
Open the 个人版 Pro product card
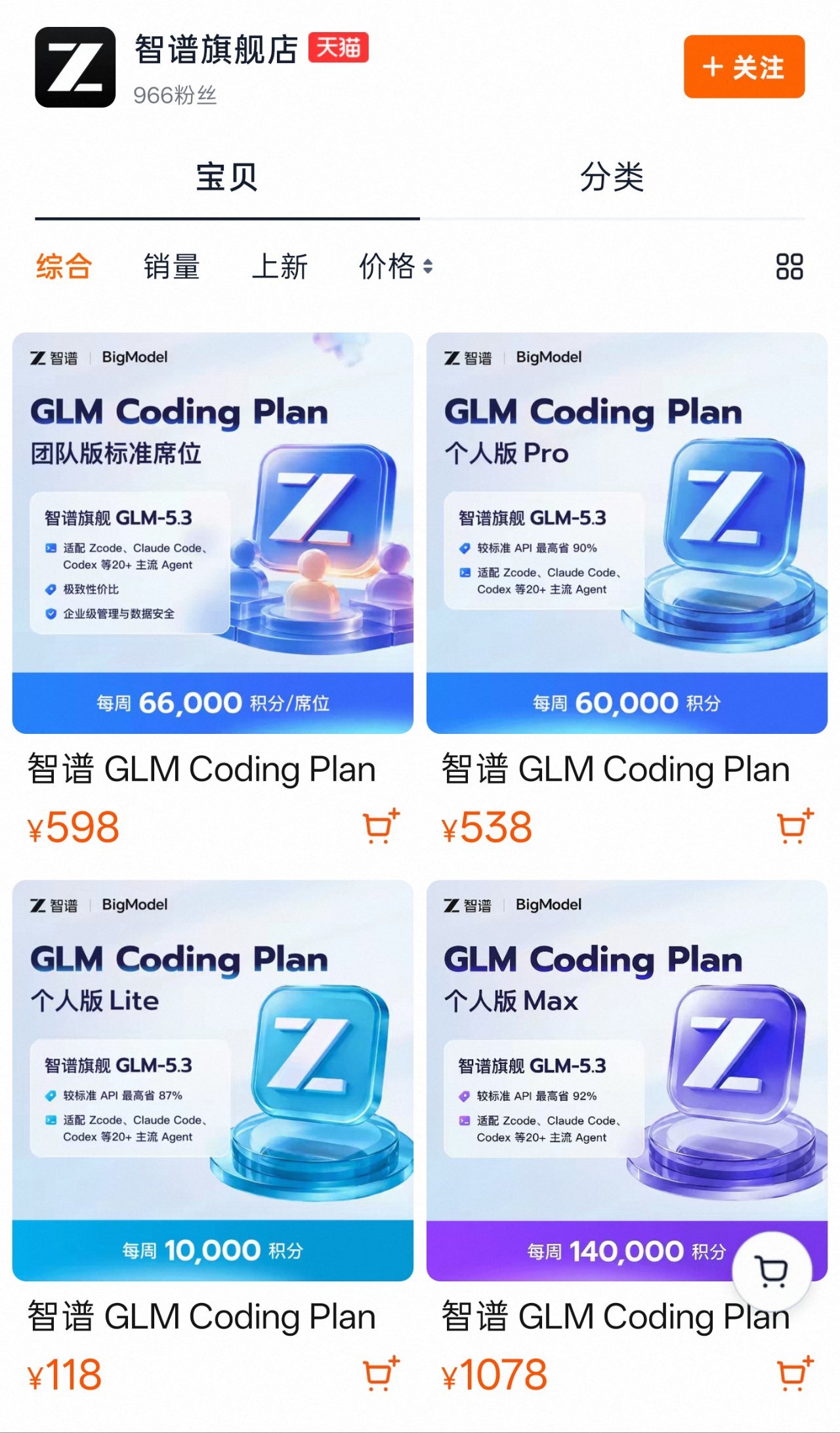627,533
